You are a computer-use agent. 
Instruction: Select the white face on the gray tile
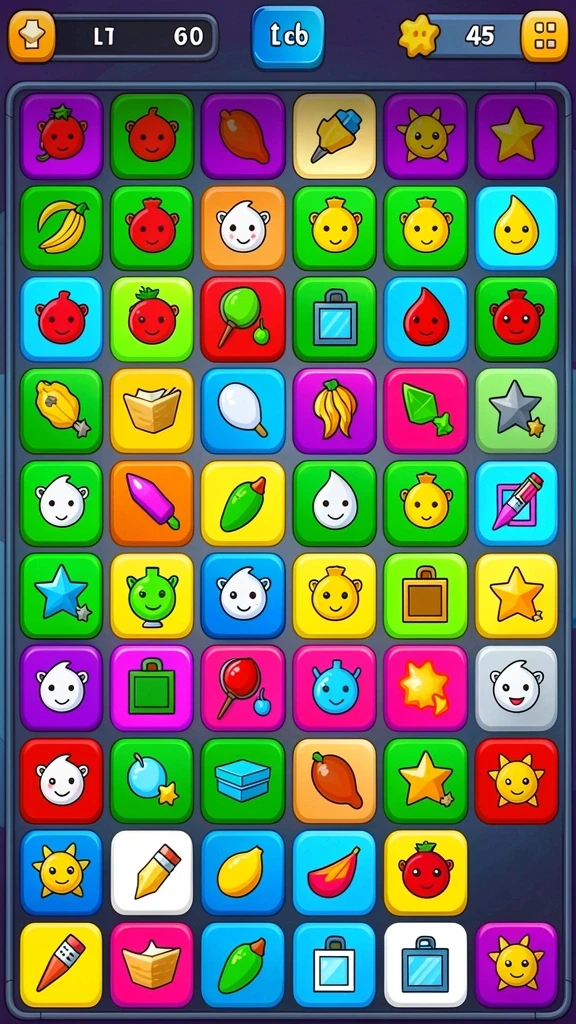coord(517,688)
